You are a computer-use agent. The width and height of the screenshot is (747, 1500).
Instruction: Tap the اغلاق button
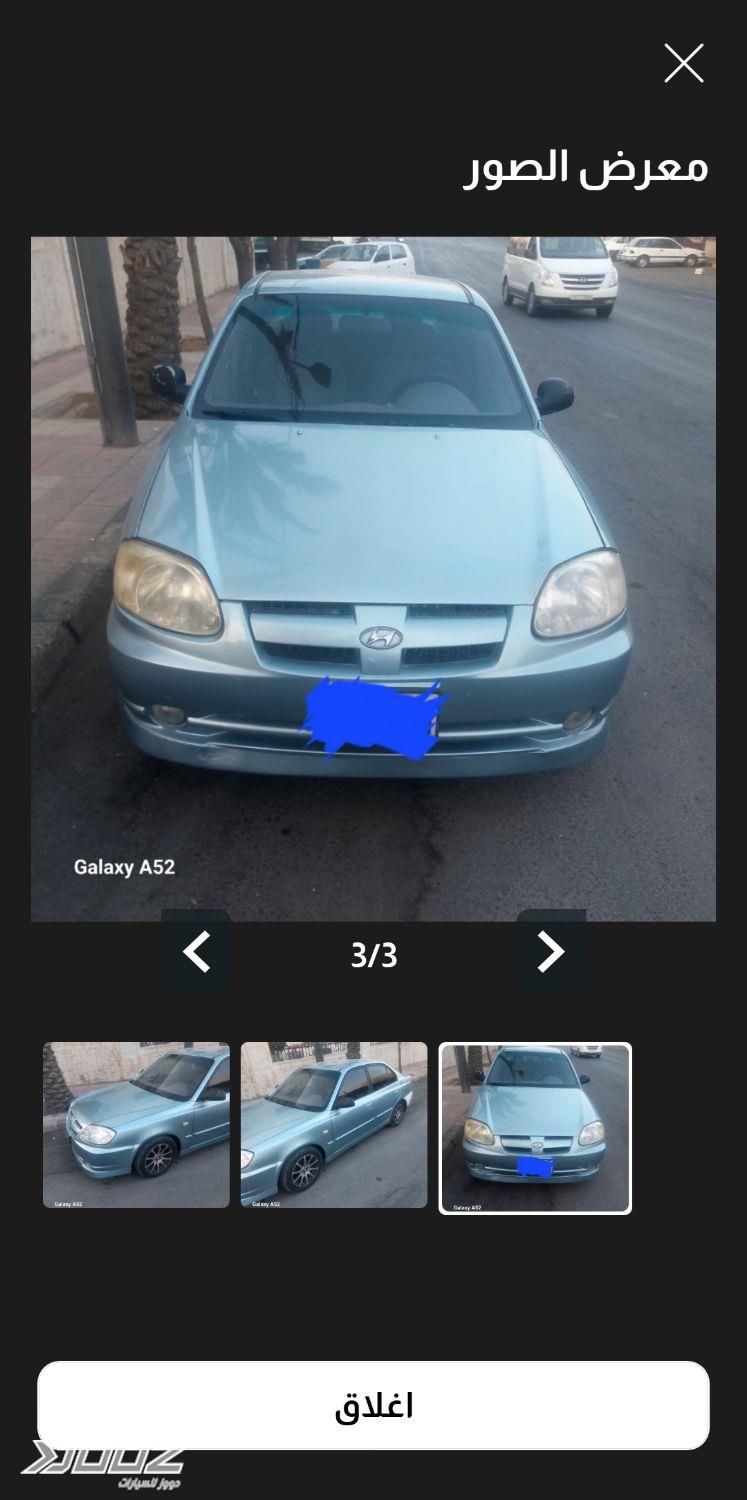373,1405
